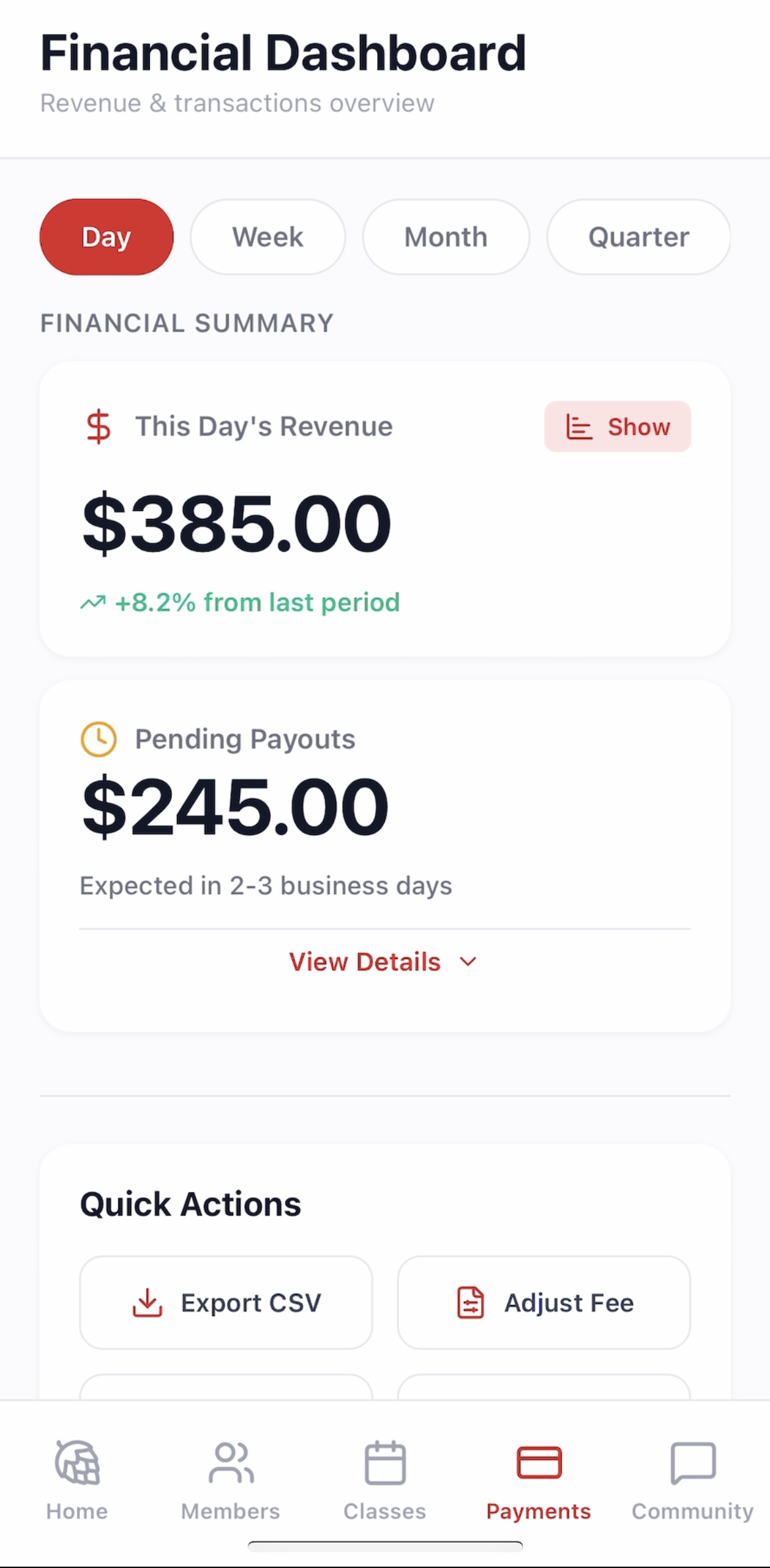
Task: Click the clock icon beside Pending Payouts
Action: point(97,738)
